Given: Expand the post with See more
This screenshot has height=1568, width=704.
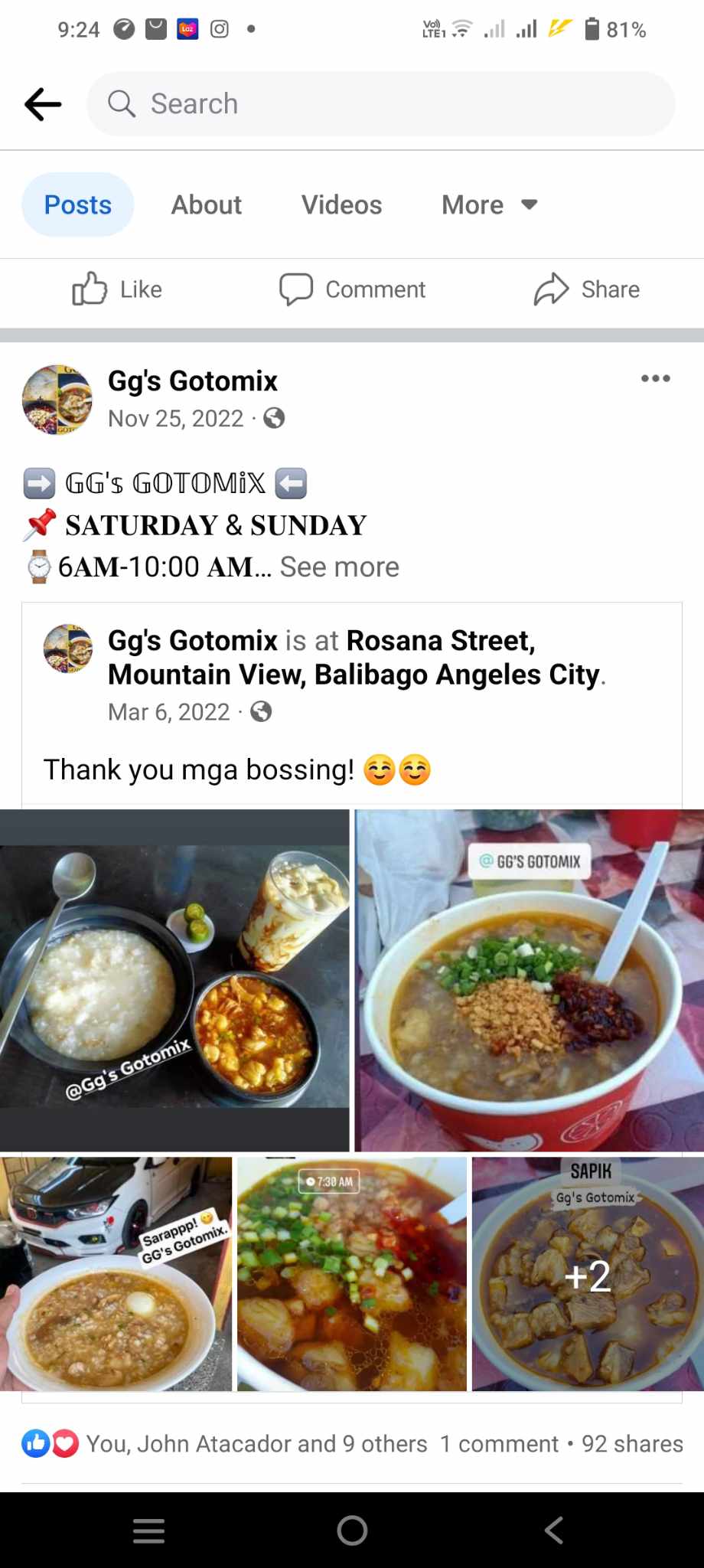Looking at the screenshot, I should click(x=340, y=567).
